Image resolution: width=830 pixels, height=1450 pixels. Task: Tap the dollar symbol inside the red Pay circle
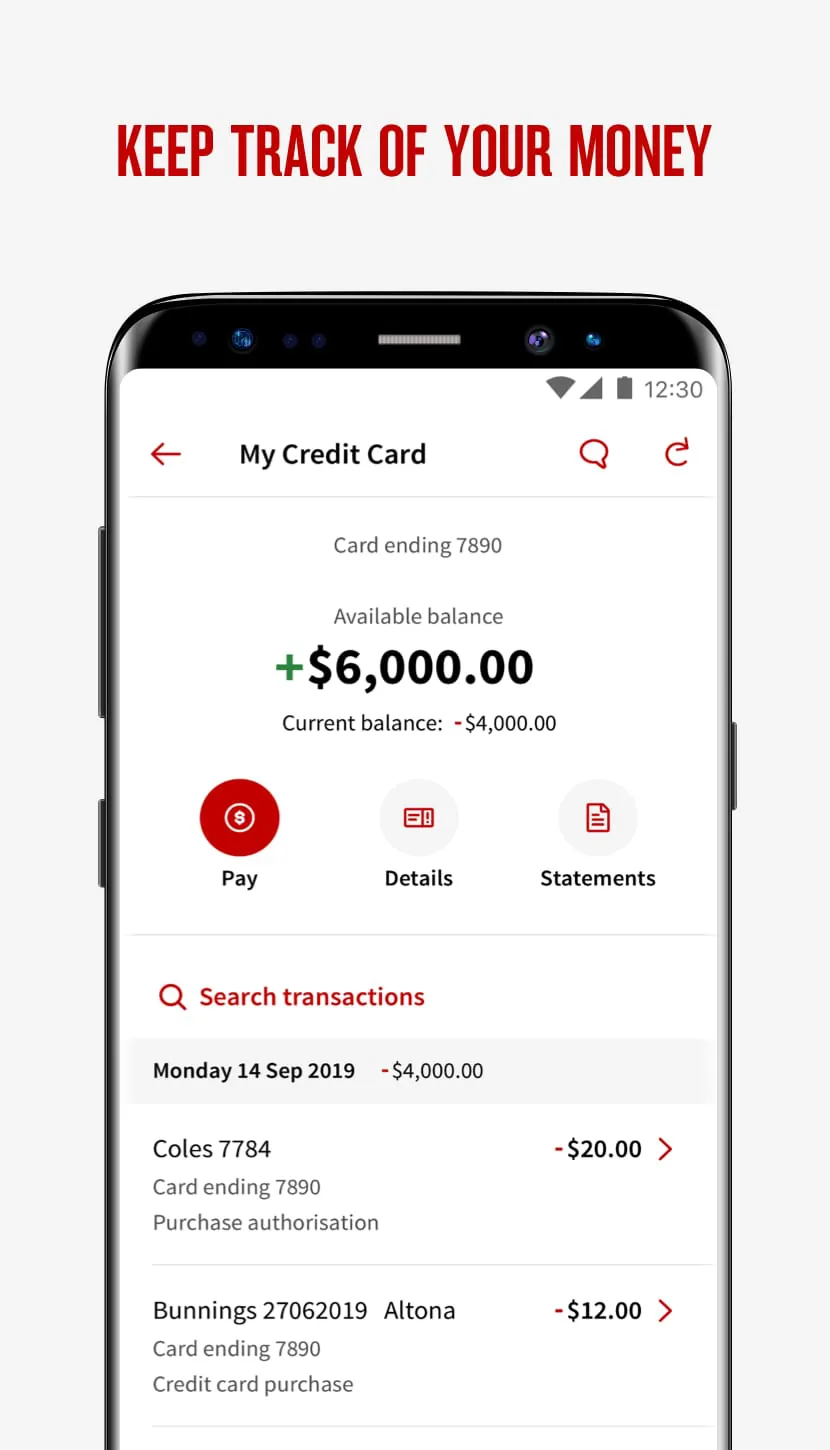point(239,816)
